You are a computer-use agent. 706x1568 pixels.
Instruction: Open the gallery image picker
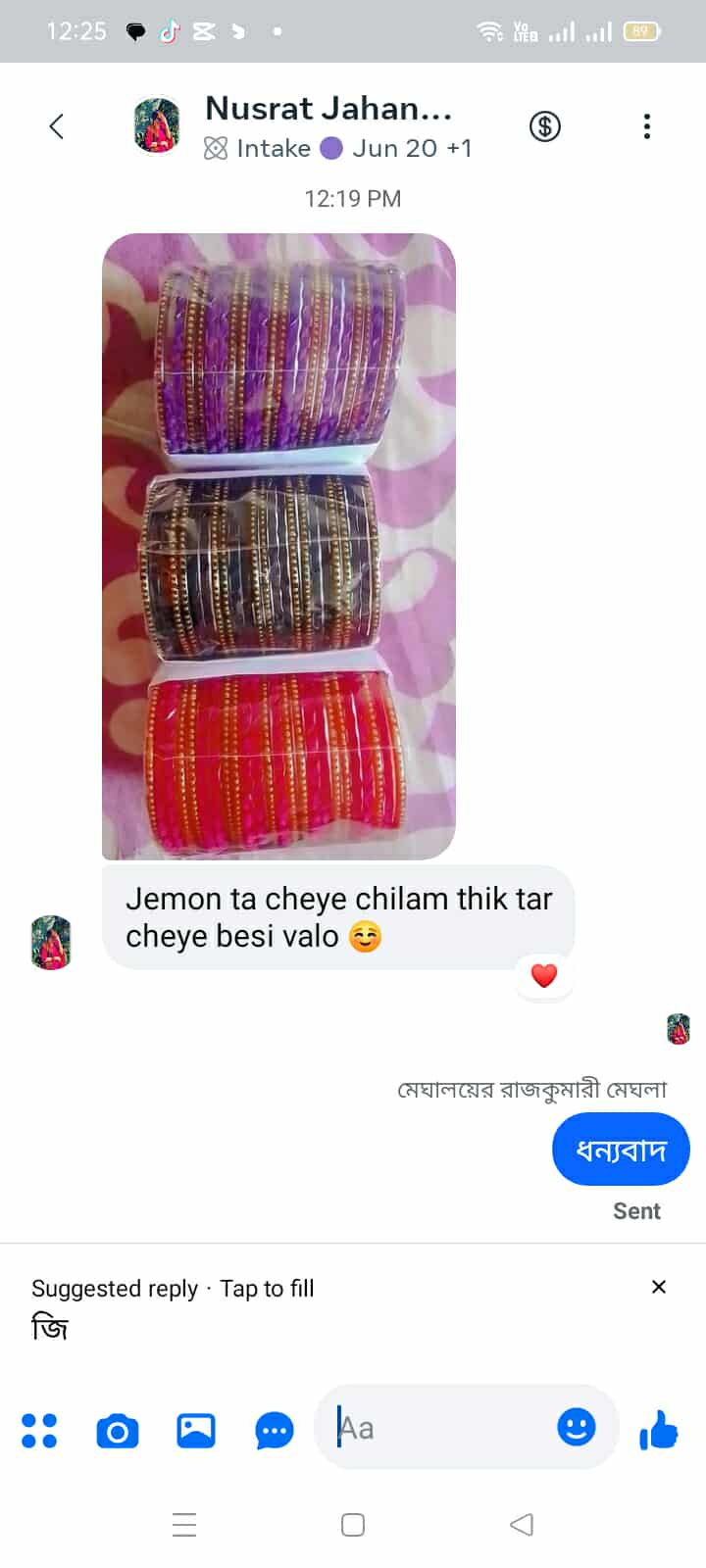pos(196,1431)
